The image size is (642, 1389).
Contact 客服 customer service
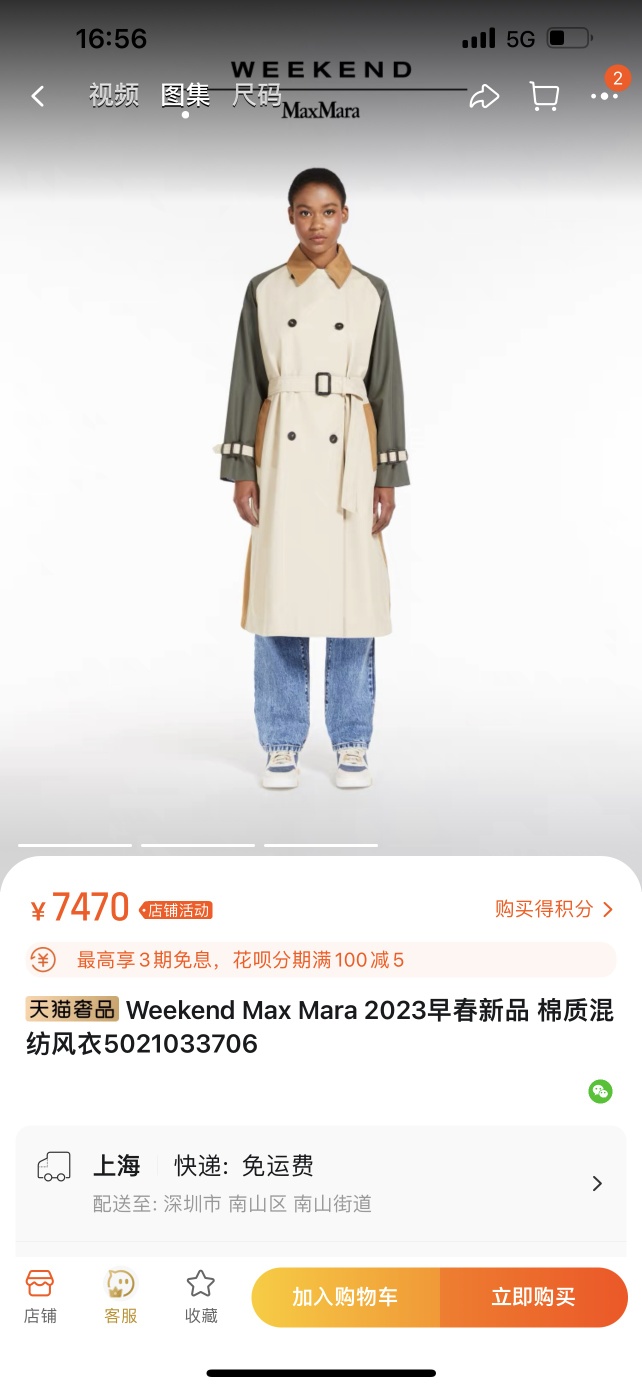[x=120, y=1297]
